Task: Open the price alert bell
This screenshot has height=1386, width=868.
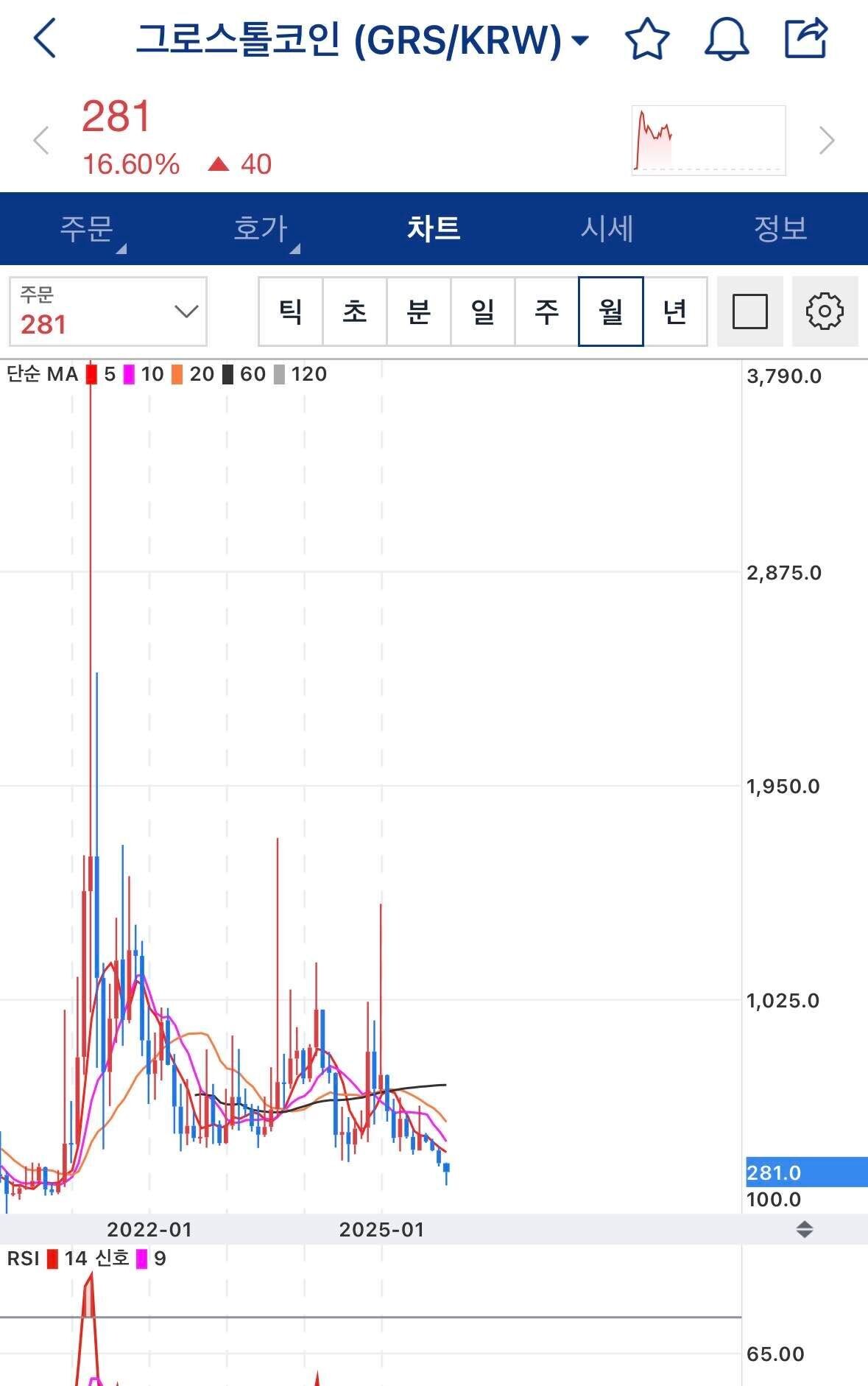Action: pos(727,39)
